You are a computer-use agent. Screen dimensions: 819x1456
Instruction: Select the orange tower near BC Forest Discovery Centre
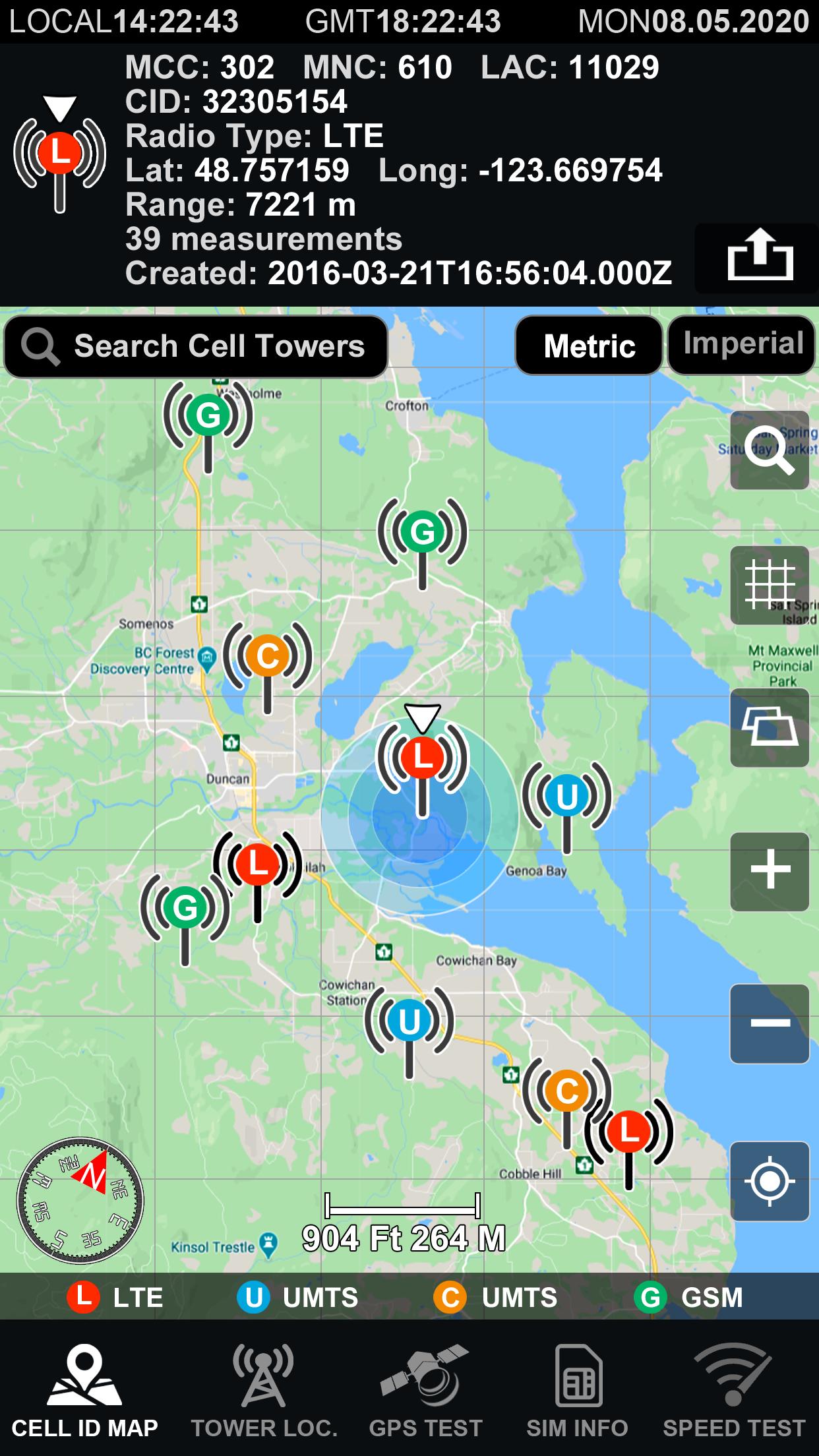click(x=267, y=656)
